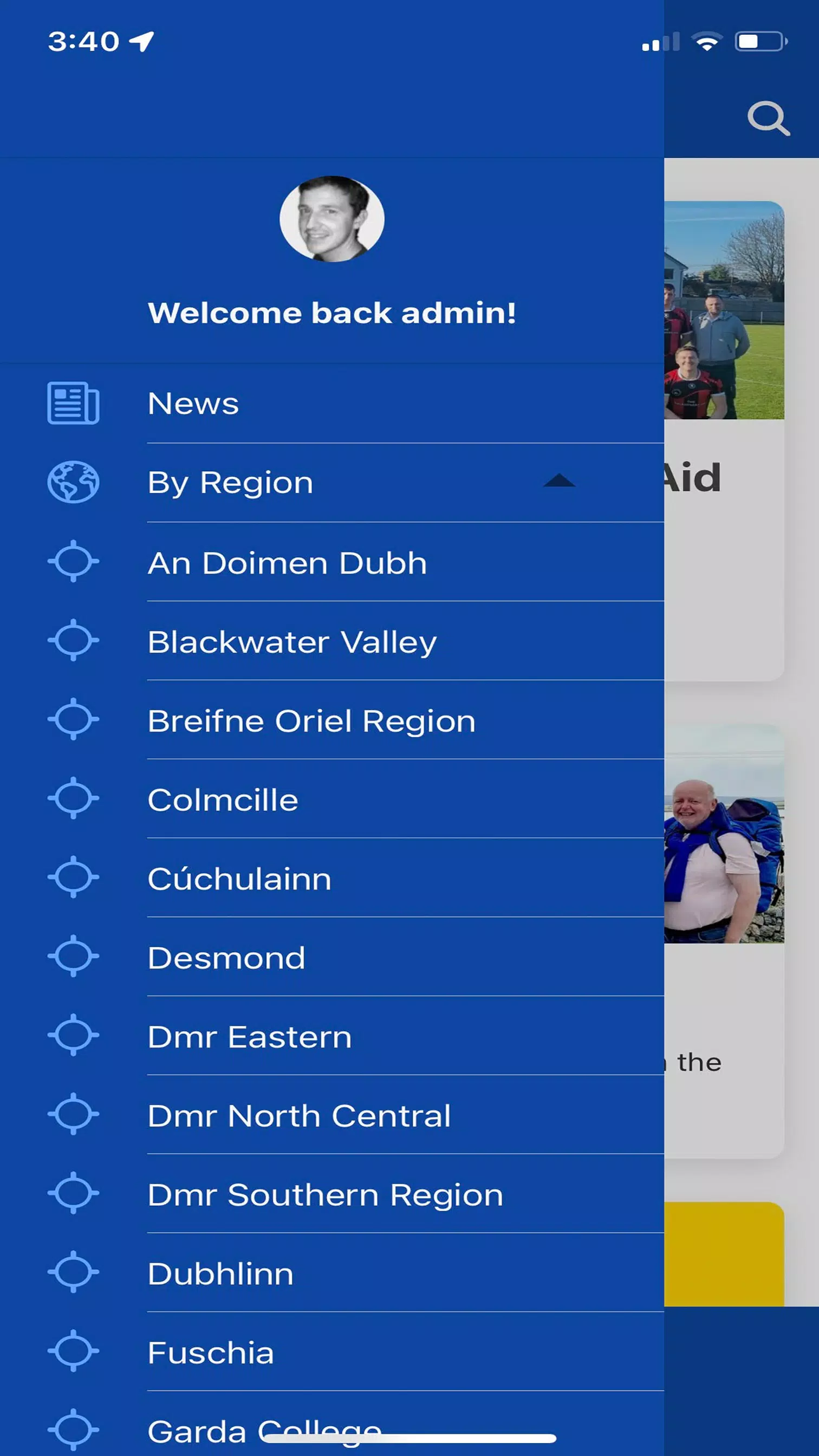Choose Breifne Oriel Region
Screen dimensions: 819x1456
click(x=332, y=719)
